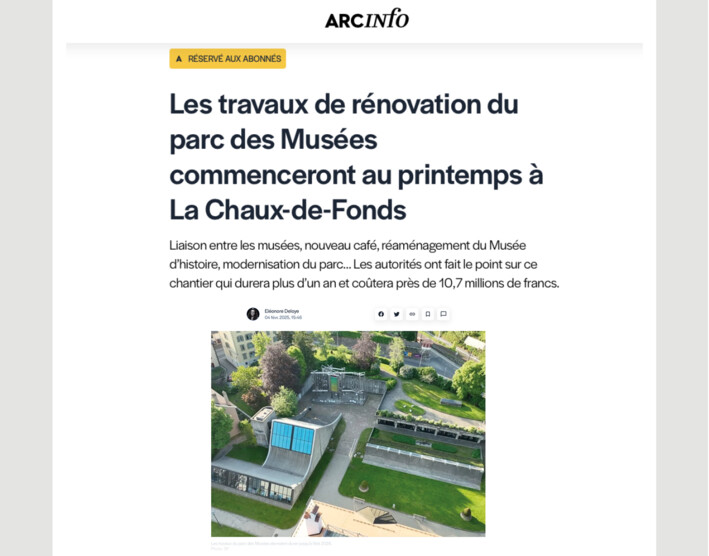Bookmark this article
Viewport: 709px width, 556px height.
428,314
